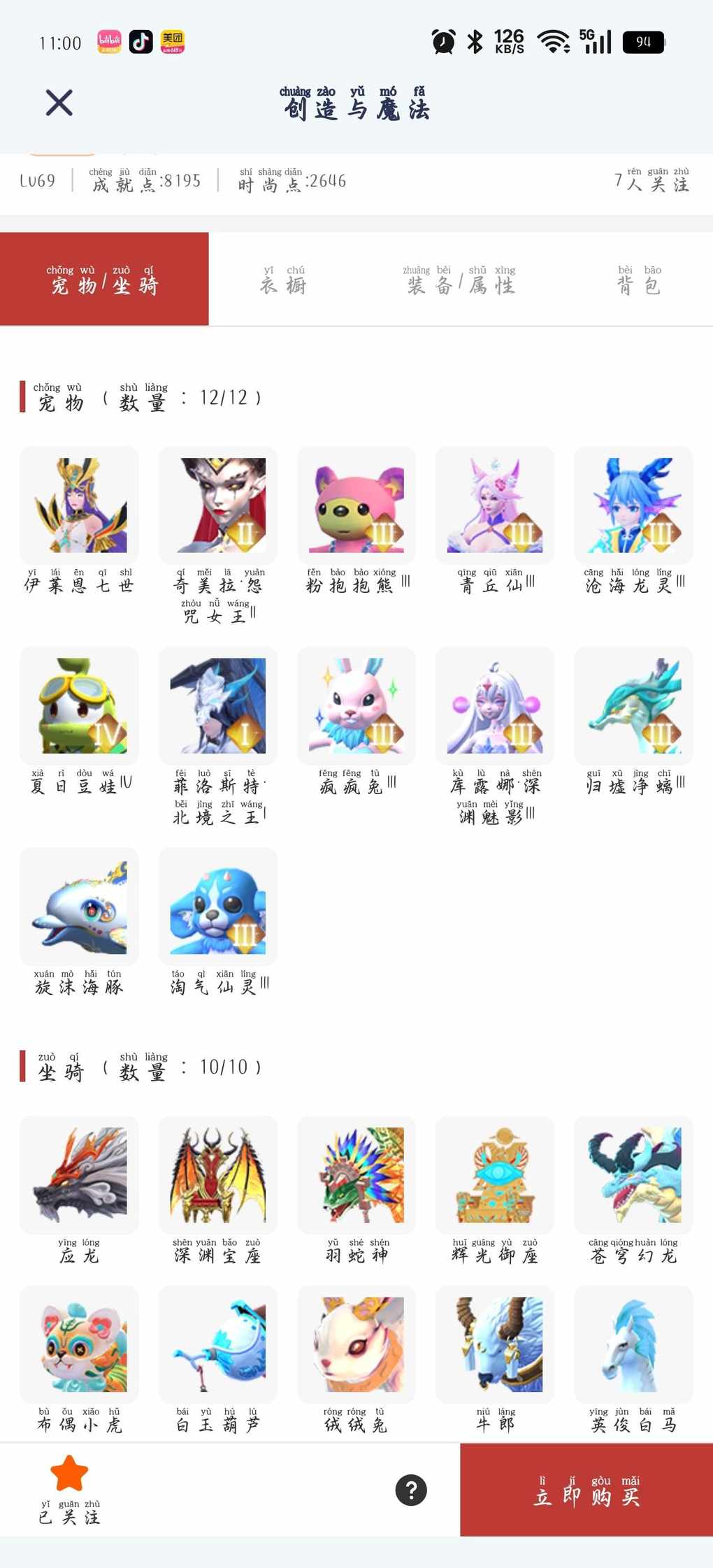View mount 深渊宝座
This screenshot has height=1568, width=713.
(218, 1175)
